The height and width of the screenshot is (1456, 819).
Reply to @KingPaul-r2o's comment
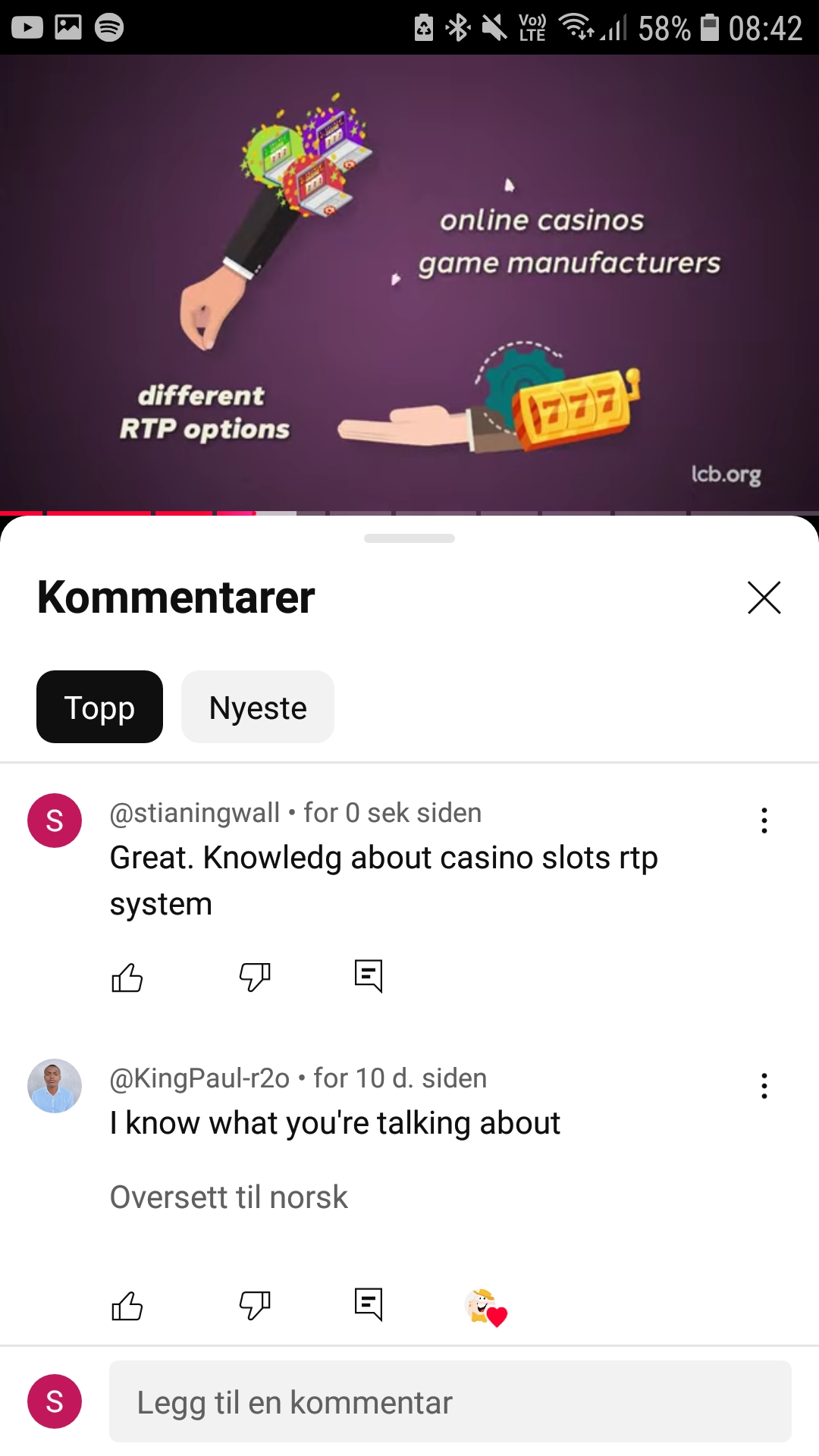[369, 1304]
